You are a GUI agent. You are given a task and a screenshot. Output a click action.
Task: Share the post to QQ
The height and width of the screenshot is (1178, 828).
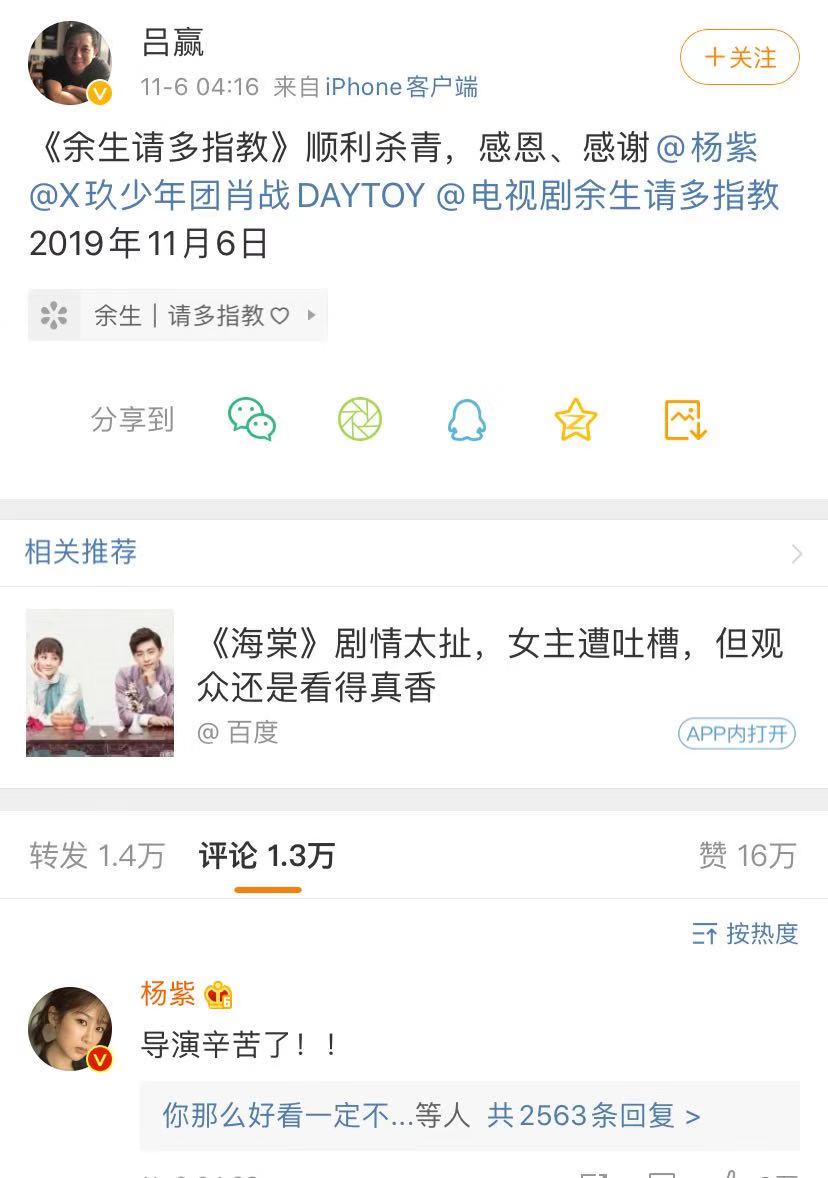(x=466, y=420)
